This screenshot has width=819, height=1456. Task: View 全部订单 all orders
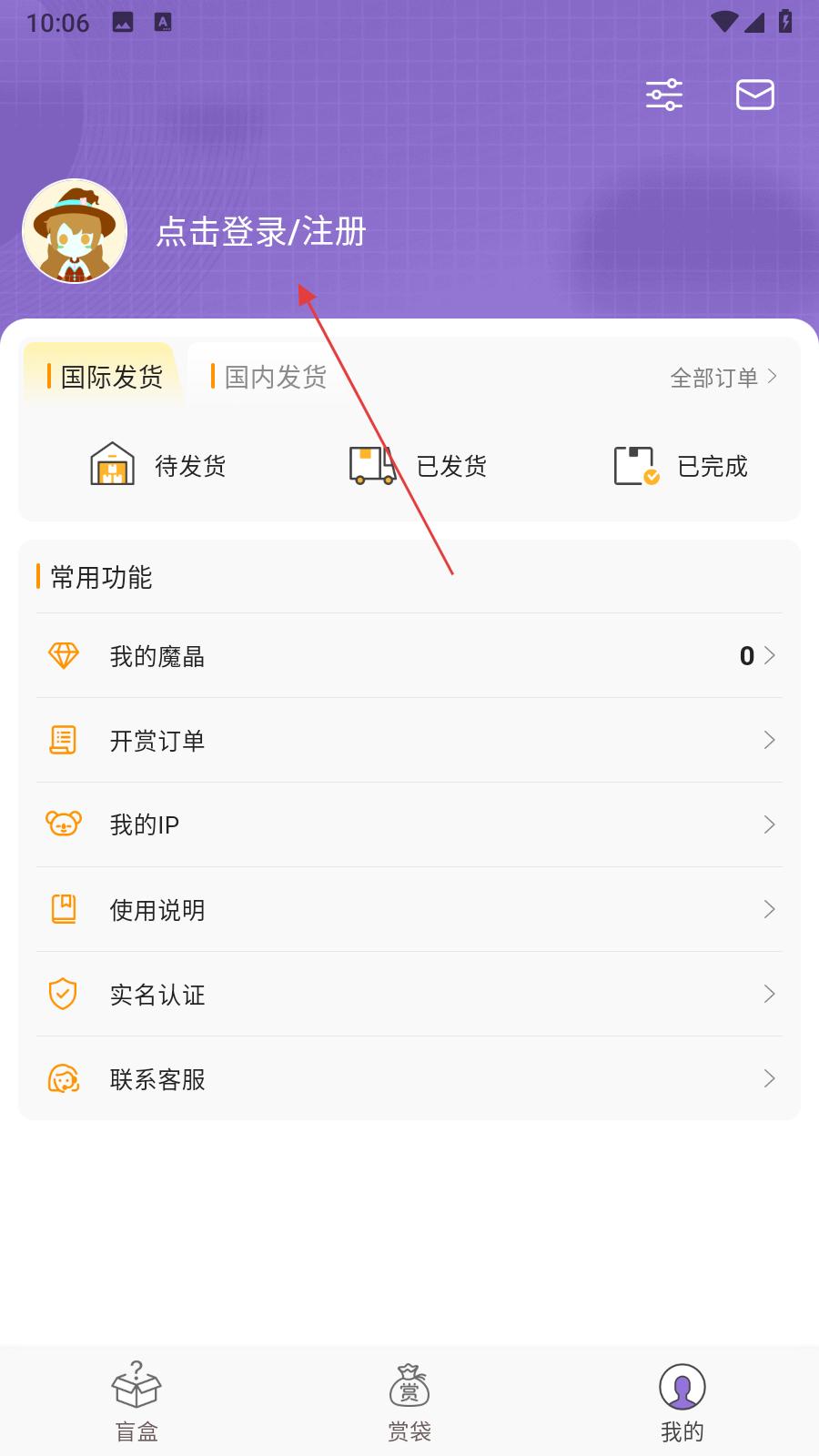(x=723, y=378)
